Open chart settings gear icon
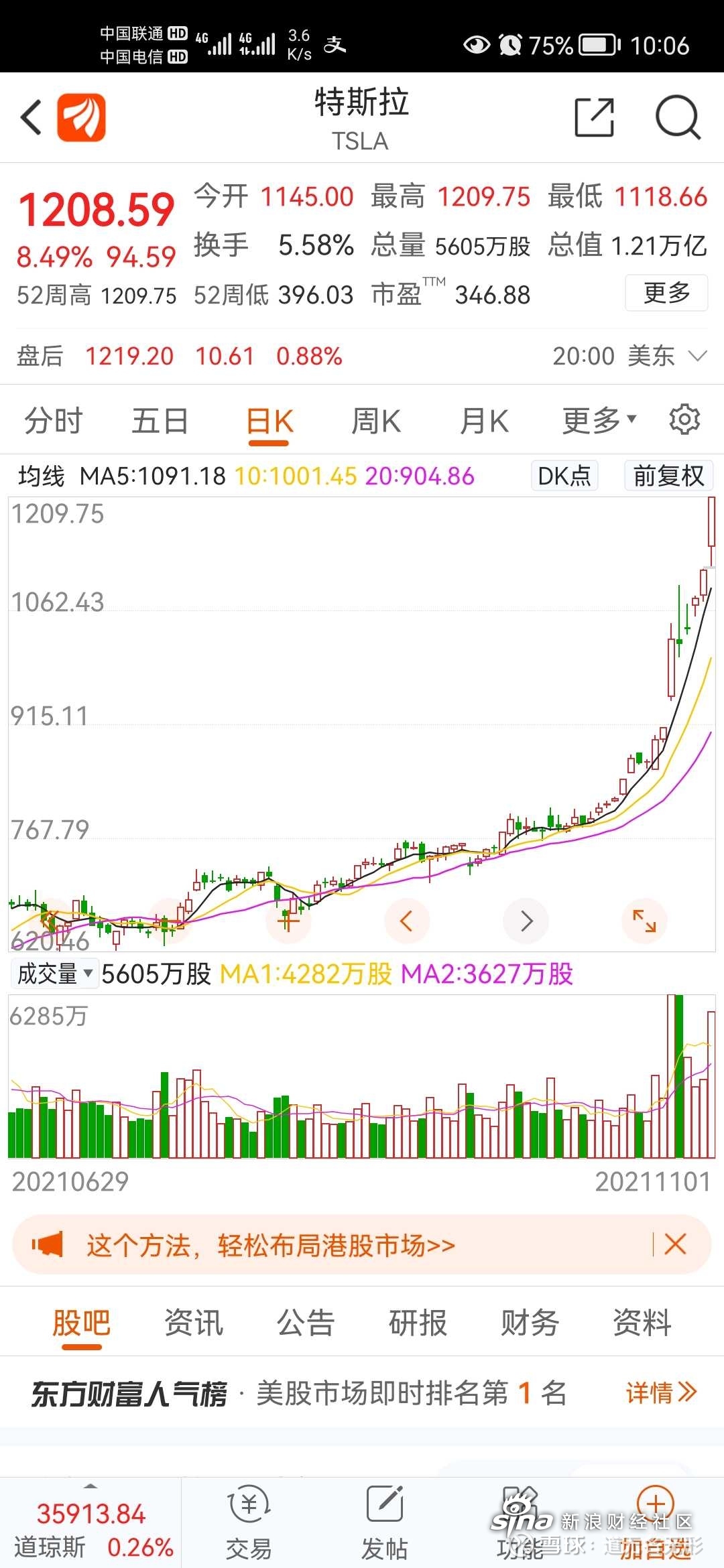Viewport: 724px width, 1568px height. [684, 419]
